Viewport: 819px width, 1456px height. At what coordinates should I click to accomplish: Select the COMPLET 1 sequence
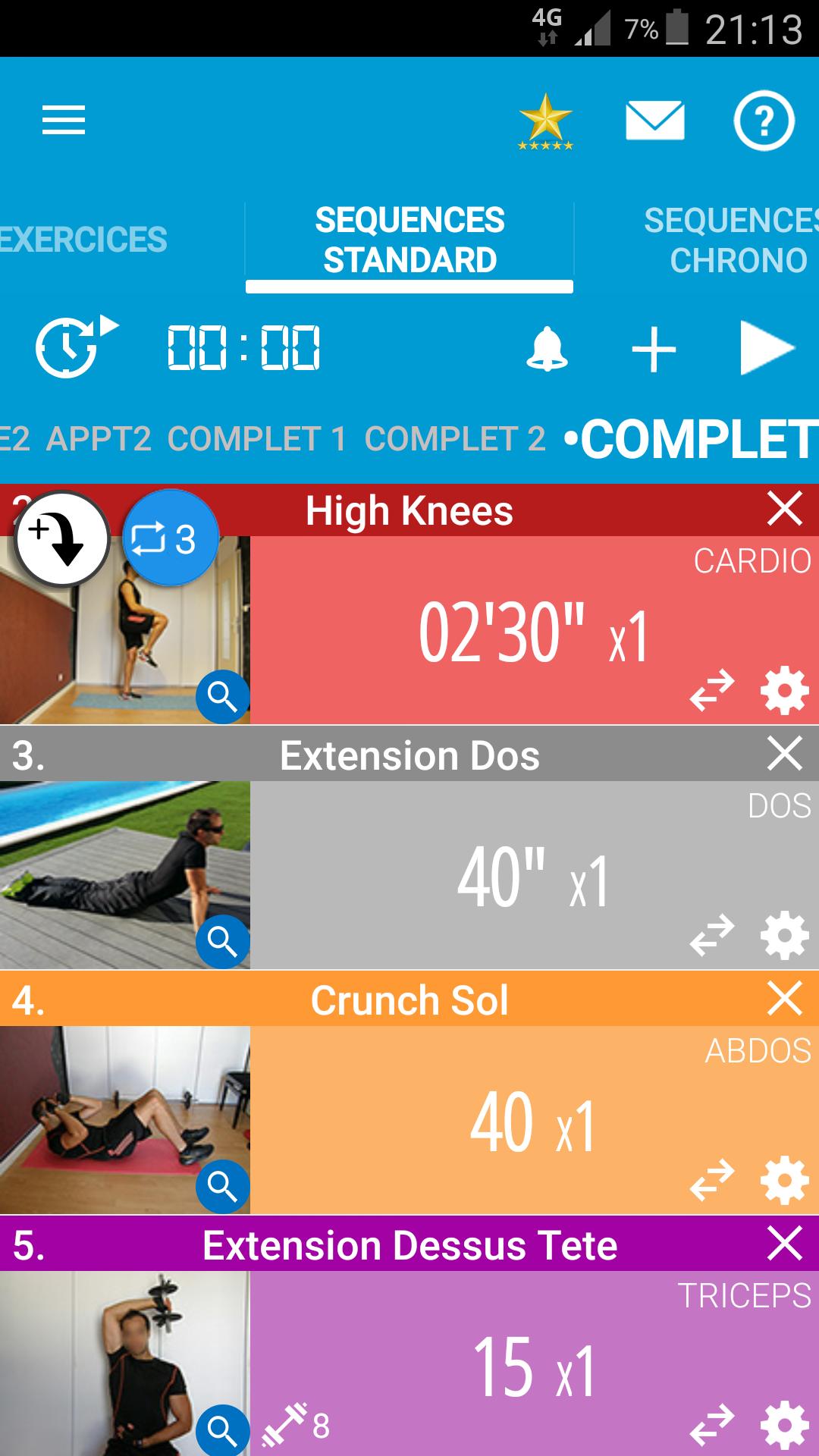pyautogui.click(x=256, y=439)
